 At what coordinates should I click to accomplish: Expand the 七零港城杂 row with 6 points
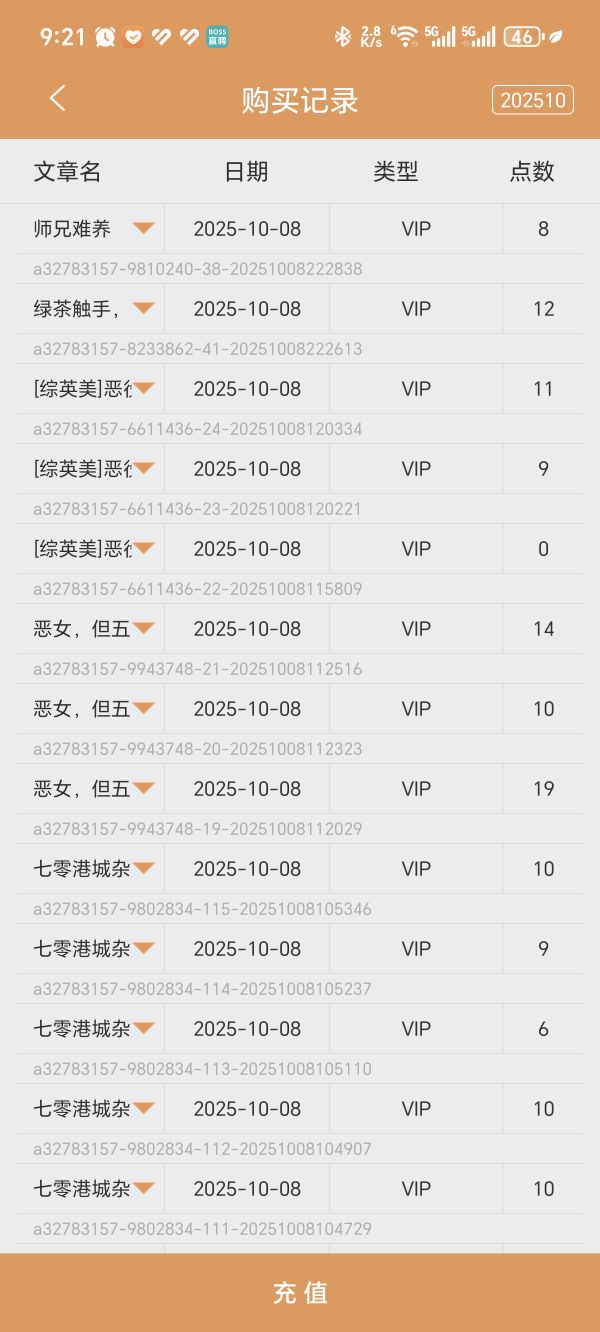click(x=144, y=1028)
